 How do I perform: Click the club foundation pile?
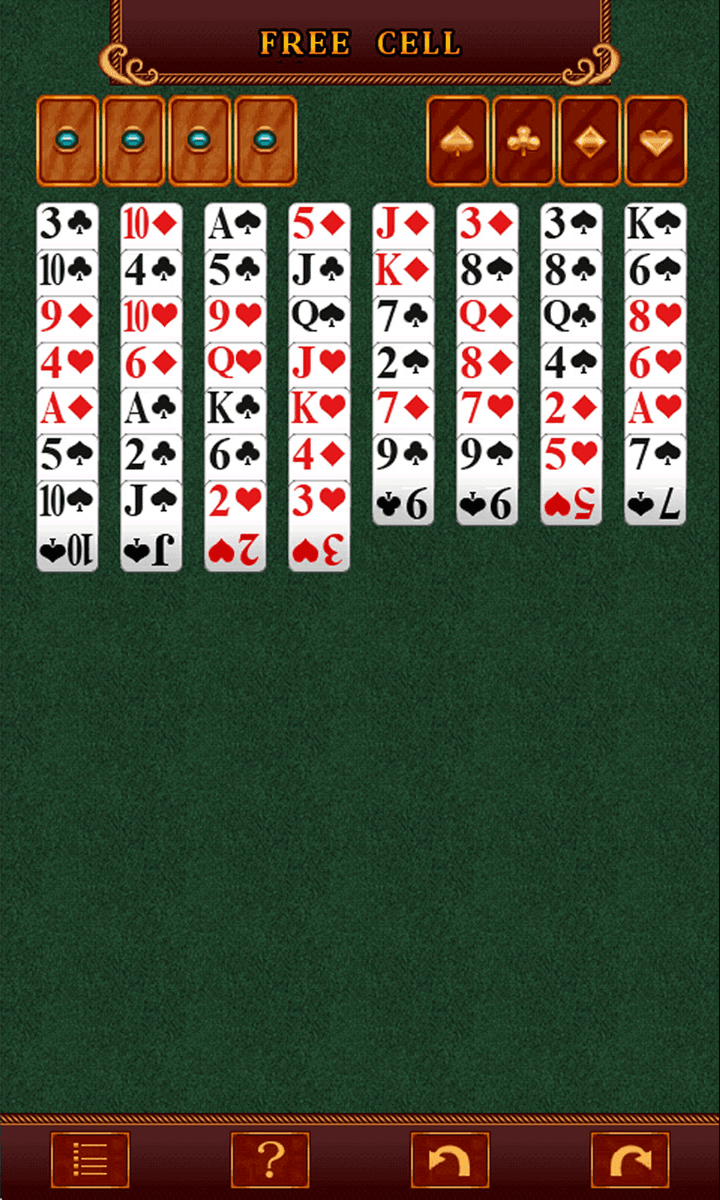click(523, 140)
